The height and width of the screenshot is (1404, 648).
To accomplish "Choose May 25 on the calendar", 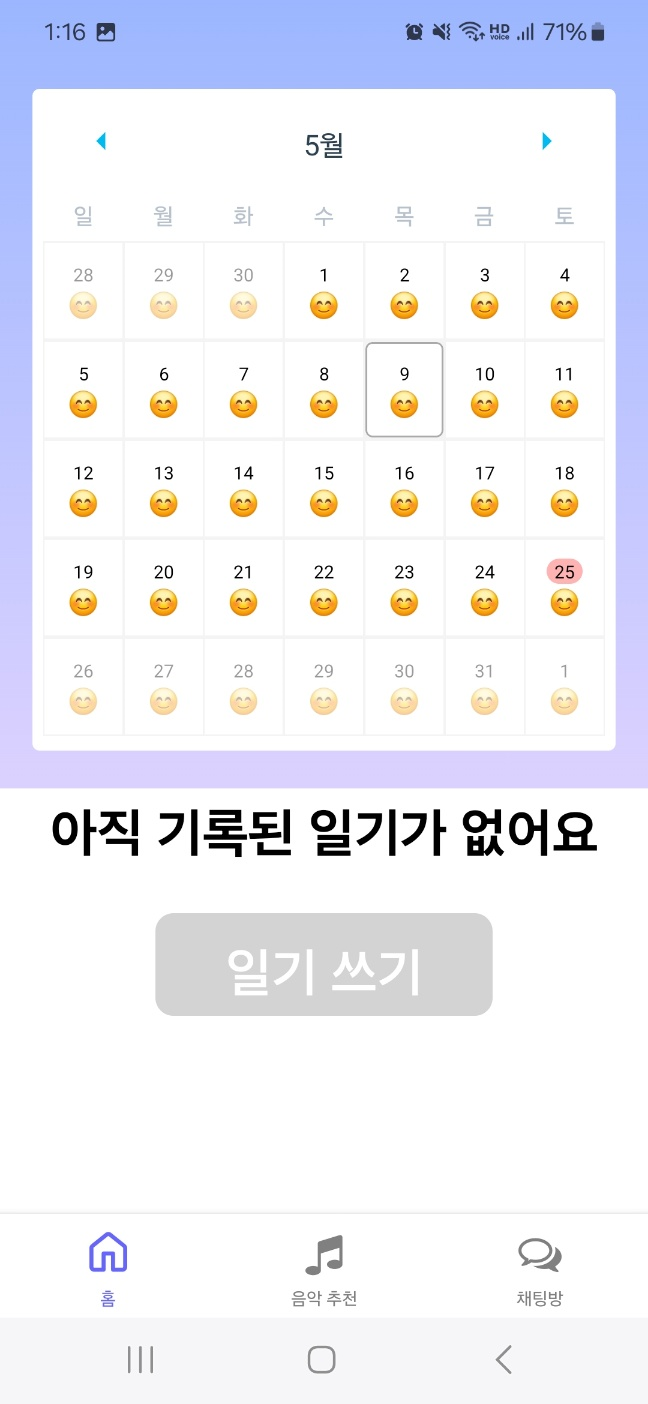I will pos(564,588).
